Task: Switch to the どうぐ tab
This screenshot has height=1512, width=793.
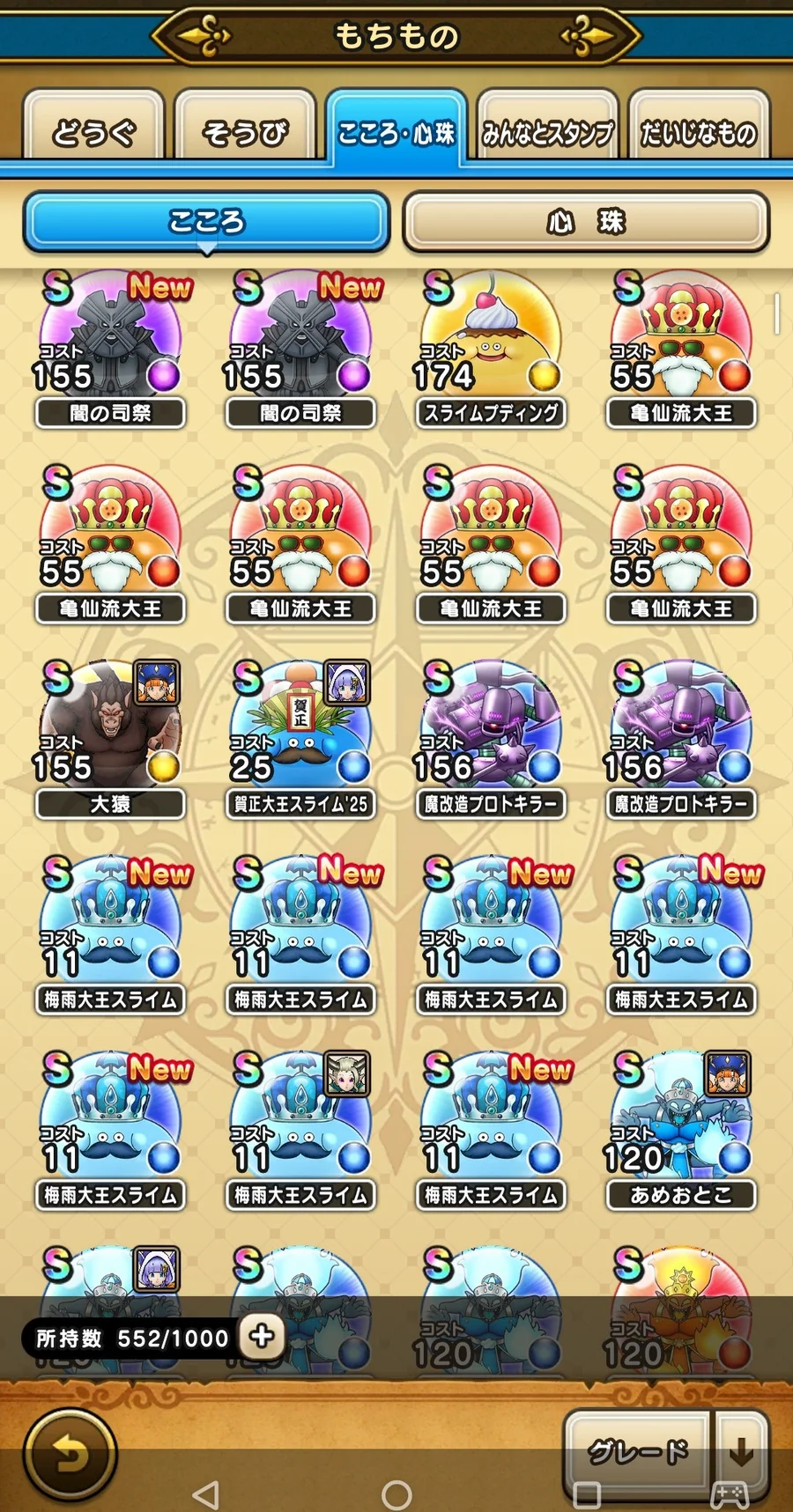Action: pos(94,132)
